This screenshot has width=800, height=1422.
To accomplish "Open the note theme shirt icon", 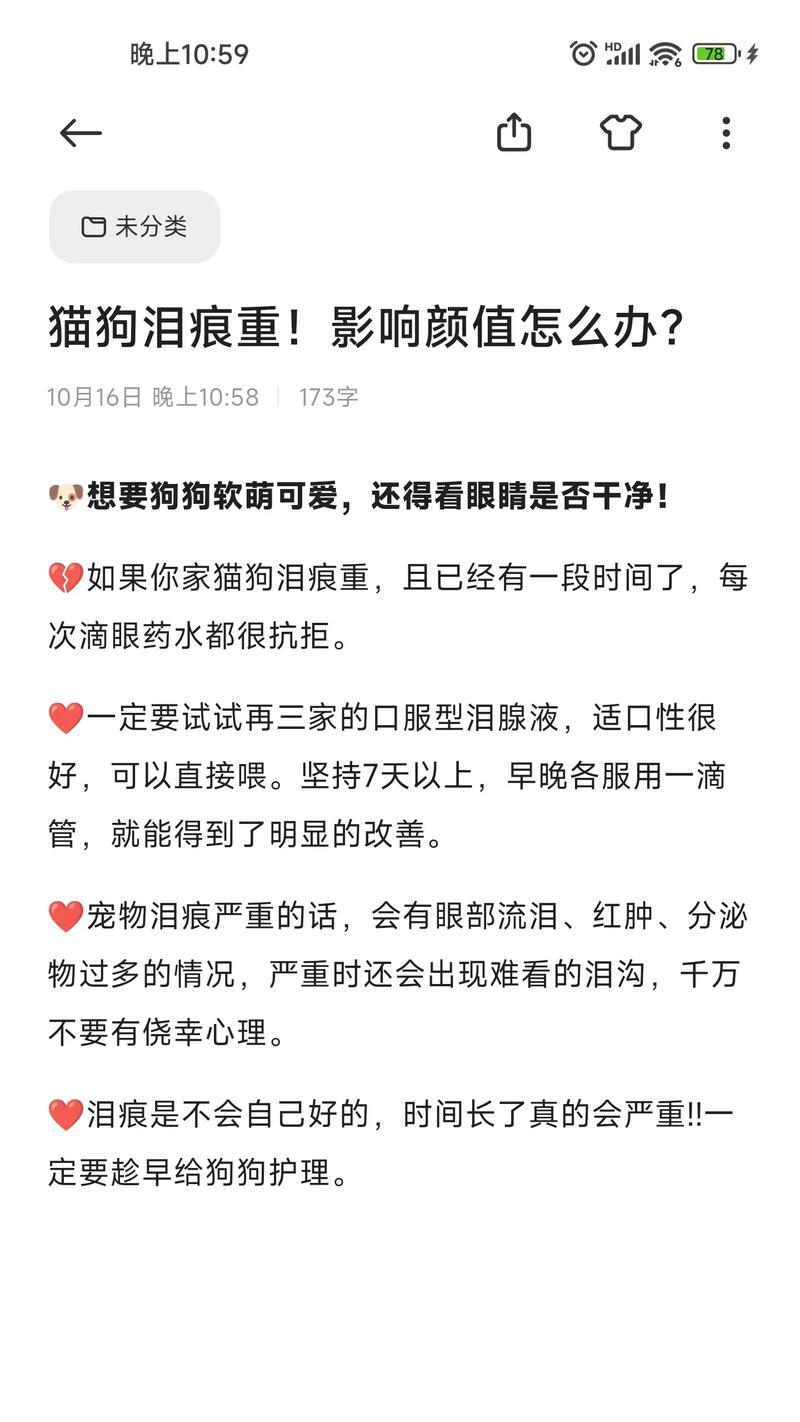I will 620,133.
